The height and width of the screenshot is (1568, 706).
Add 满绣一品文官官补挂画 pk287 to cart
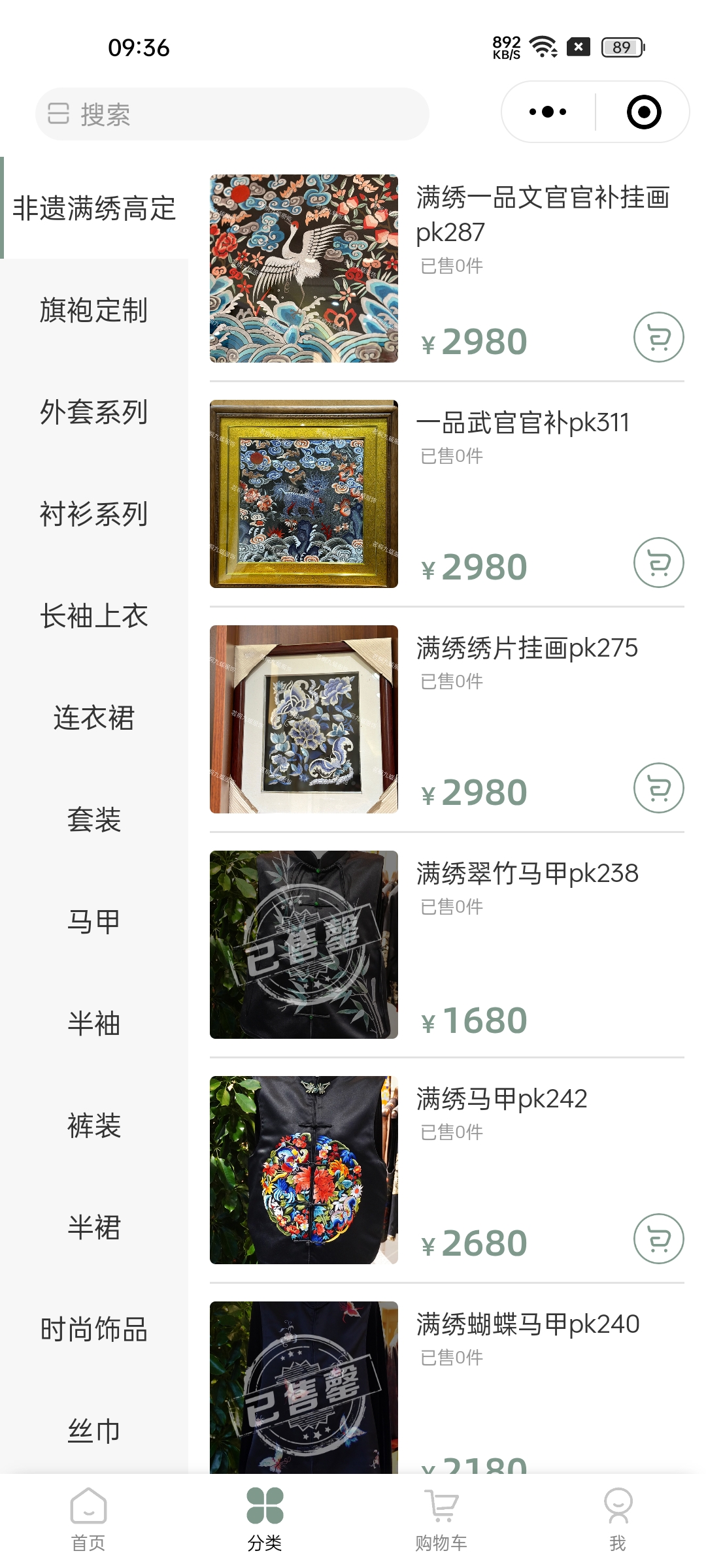[x=658, y=337]
